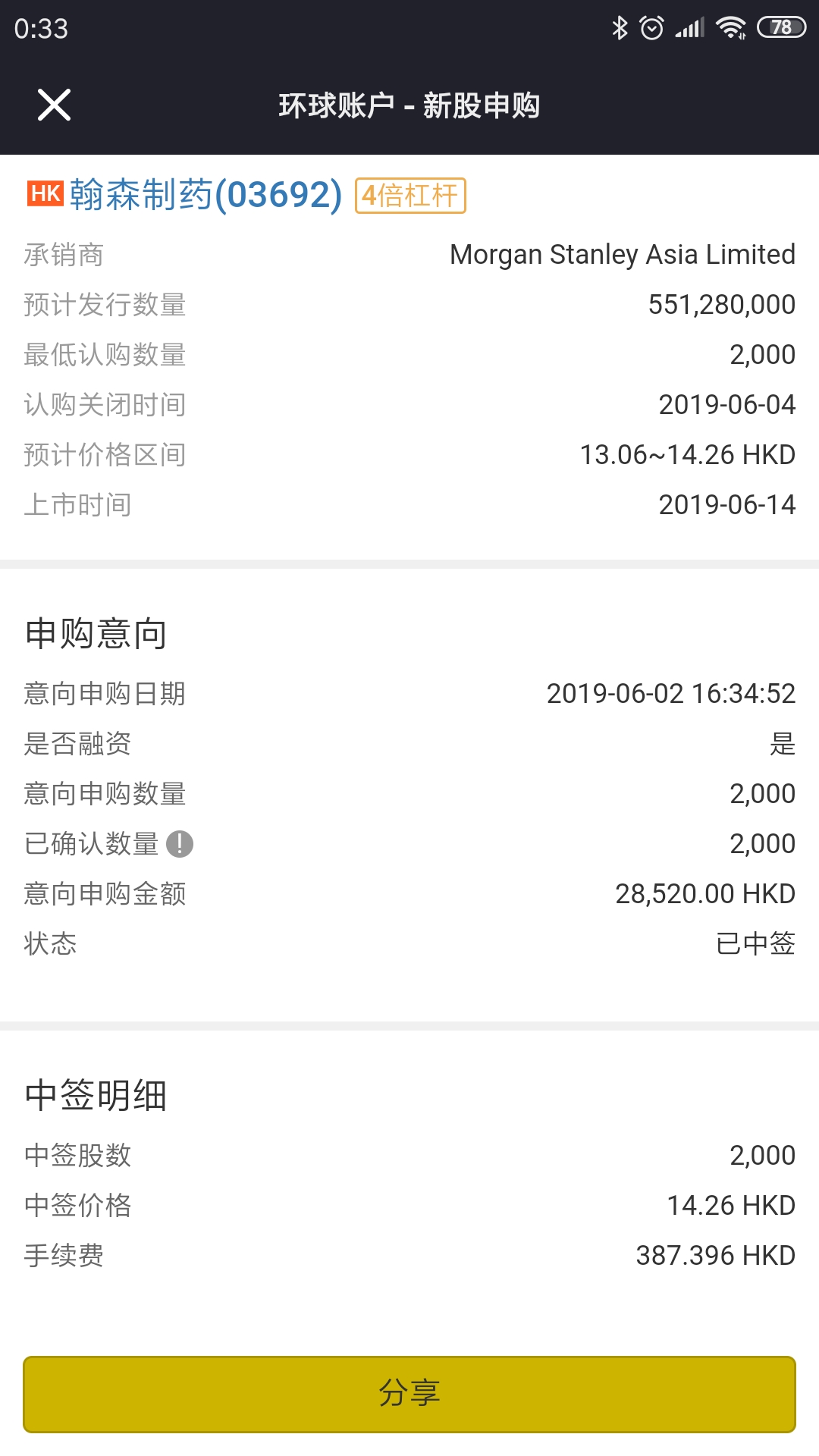Screen dimensions: 819x1456
Task: Tap the info icon beside 已确认数量
Action: click(180, 843)
